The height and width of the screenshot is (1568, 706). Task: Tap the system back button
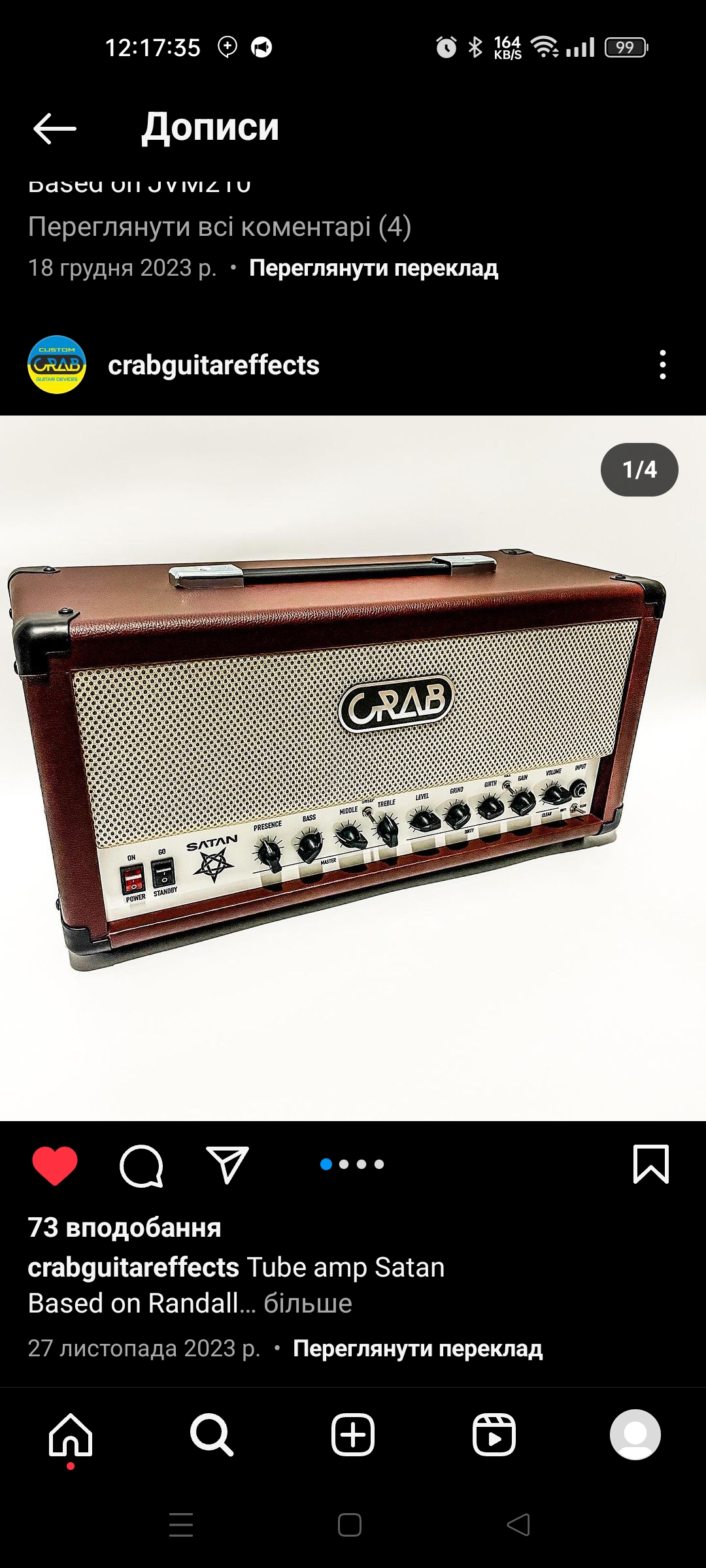519,1525
